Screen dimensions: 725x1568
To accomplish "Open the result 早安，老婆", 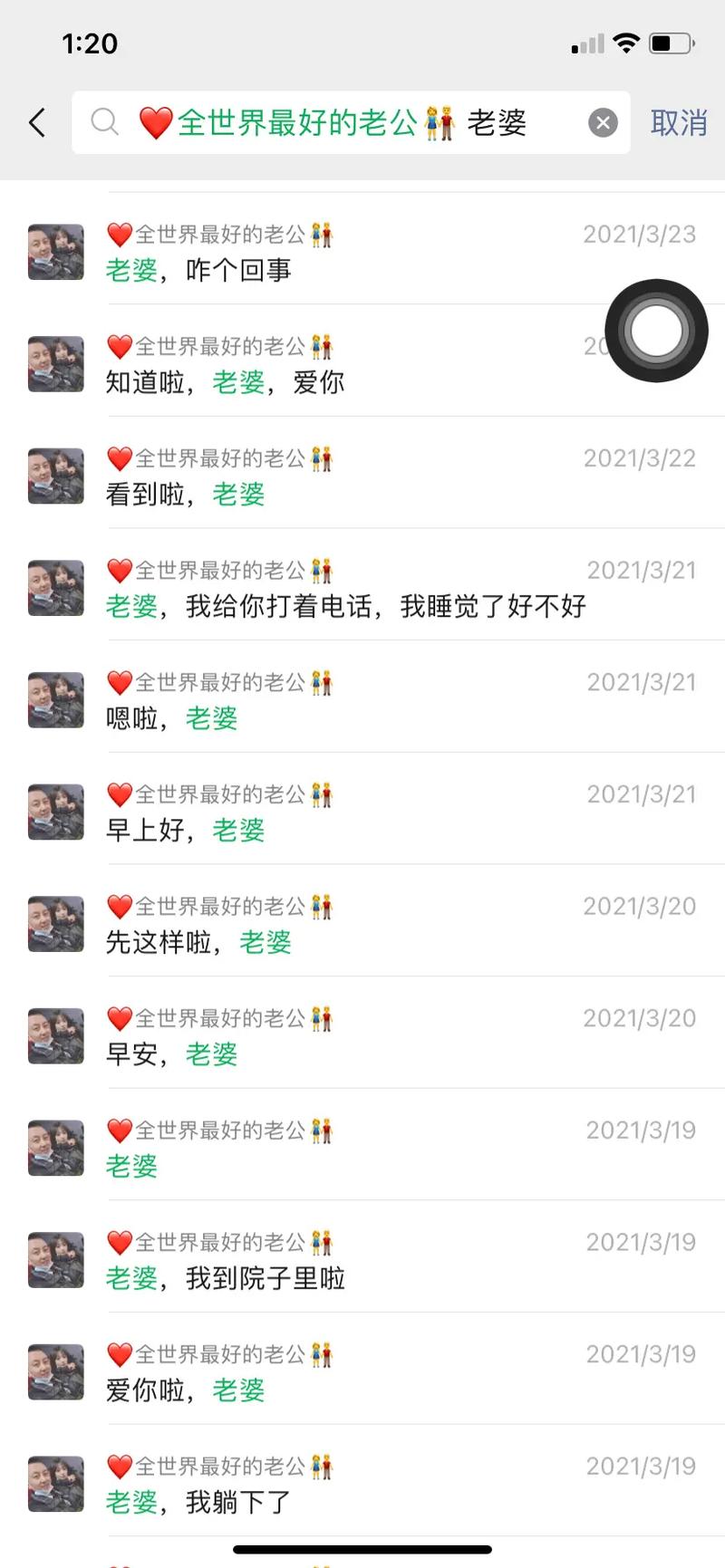I will click(x=362, y=1036).
